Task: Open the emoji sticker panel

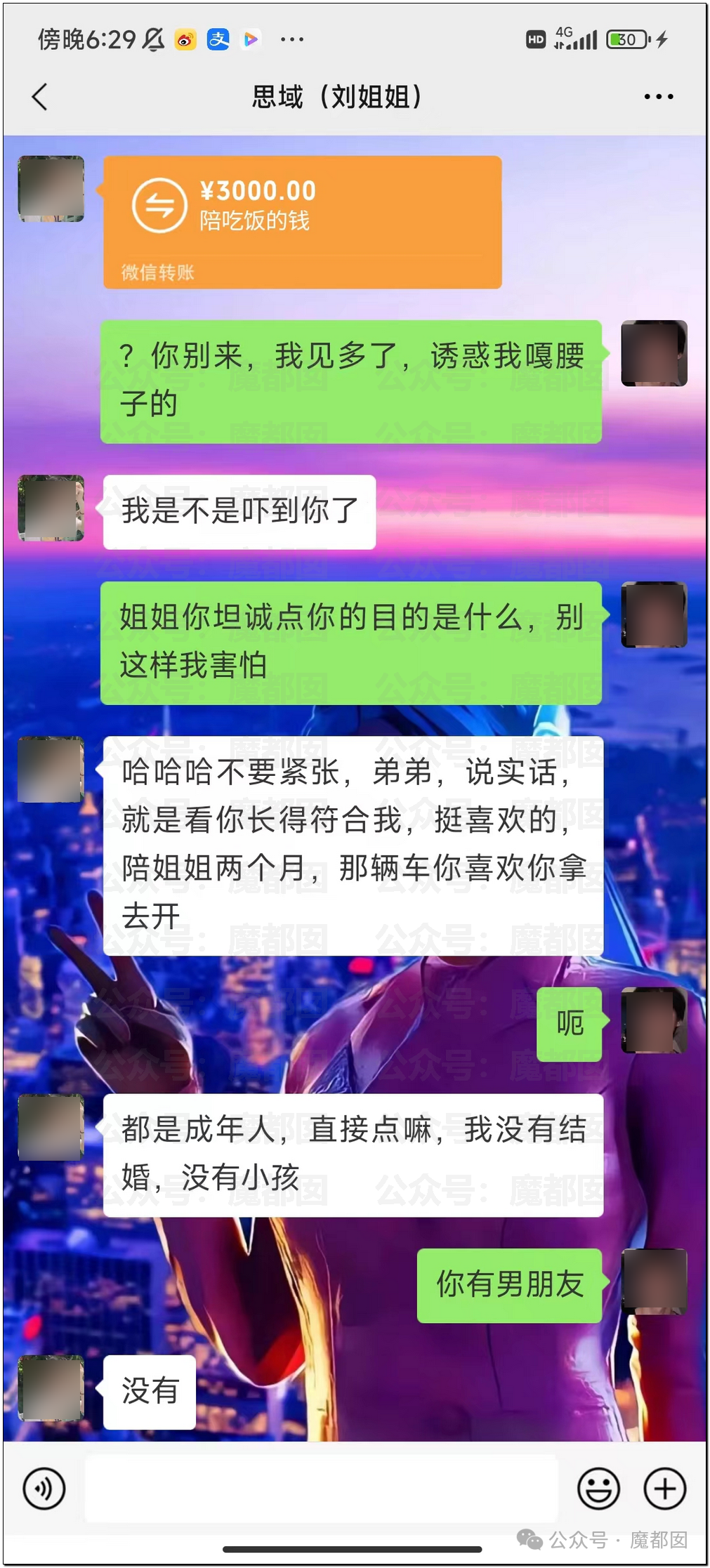Action: [598, 1488]
